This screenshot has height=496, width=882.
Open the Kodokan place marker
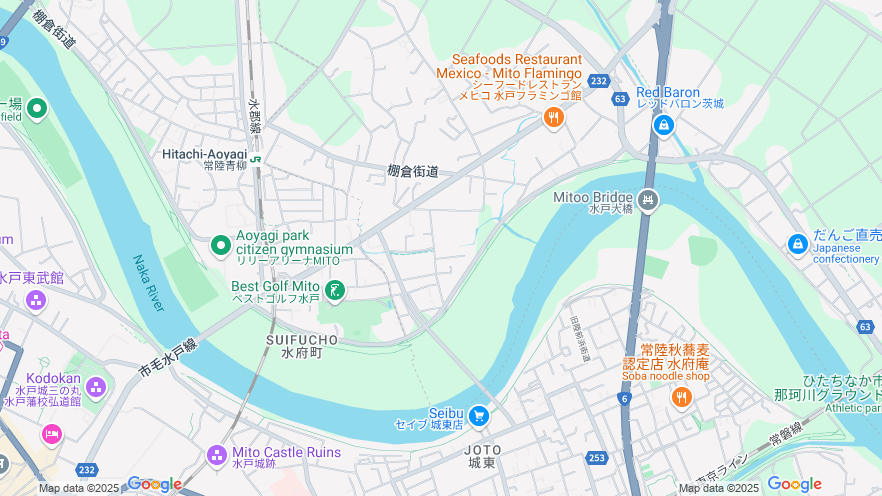click(x=96, y=387)
